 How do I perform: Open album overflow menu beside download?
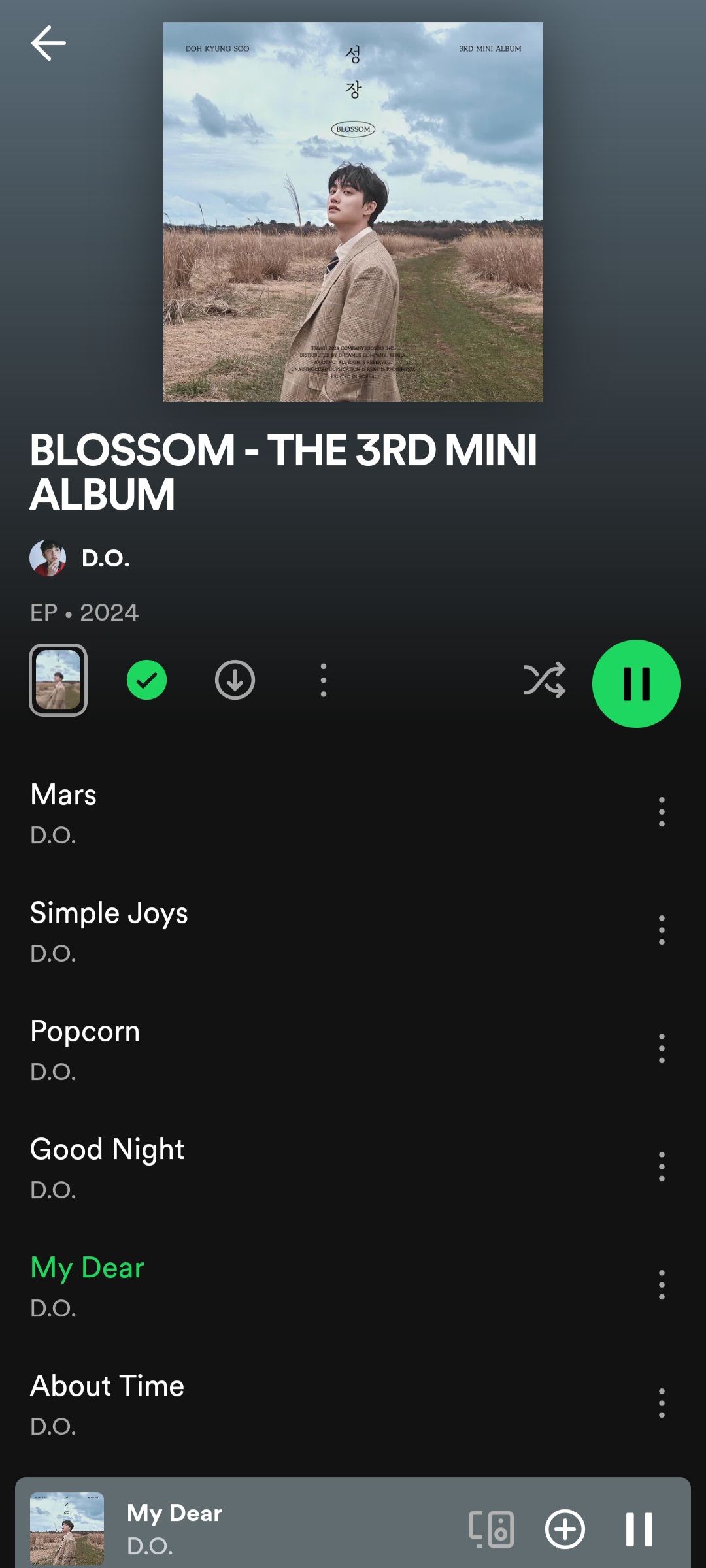323,680
